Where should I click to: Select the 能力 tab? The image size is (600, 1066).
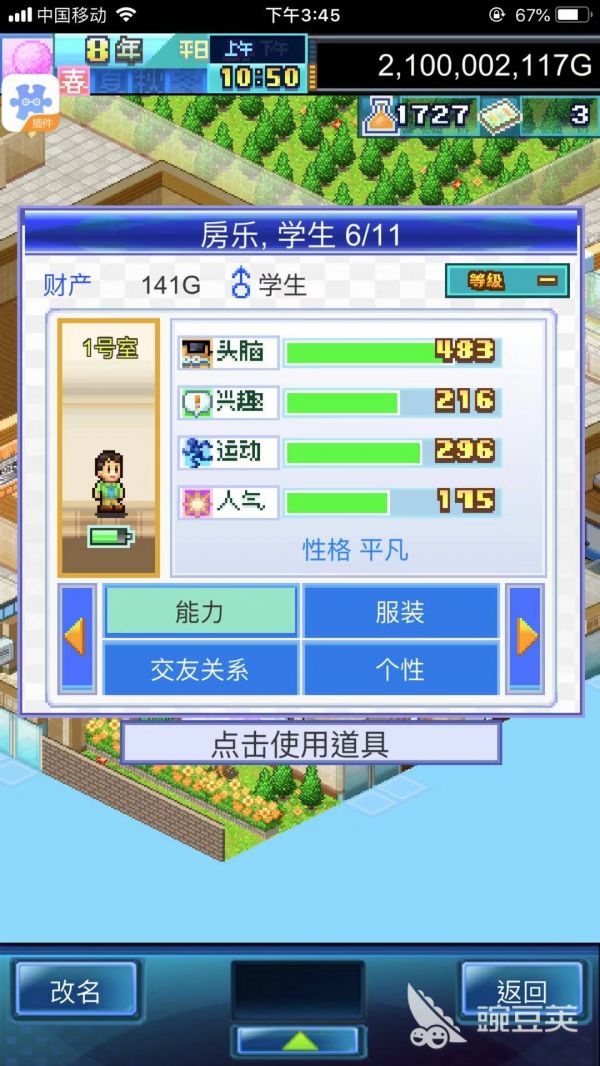pos(200,611)
